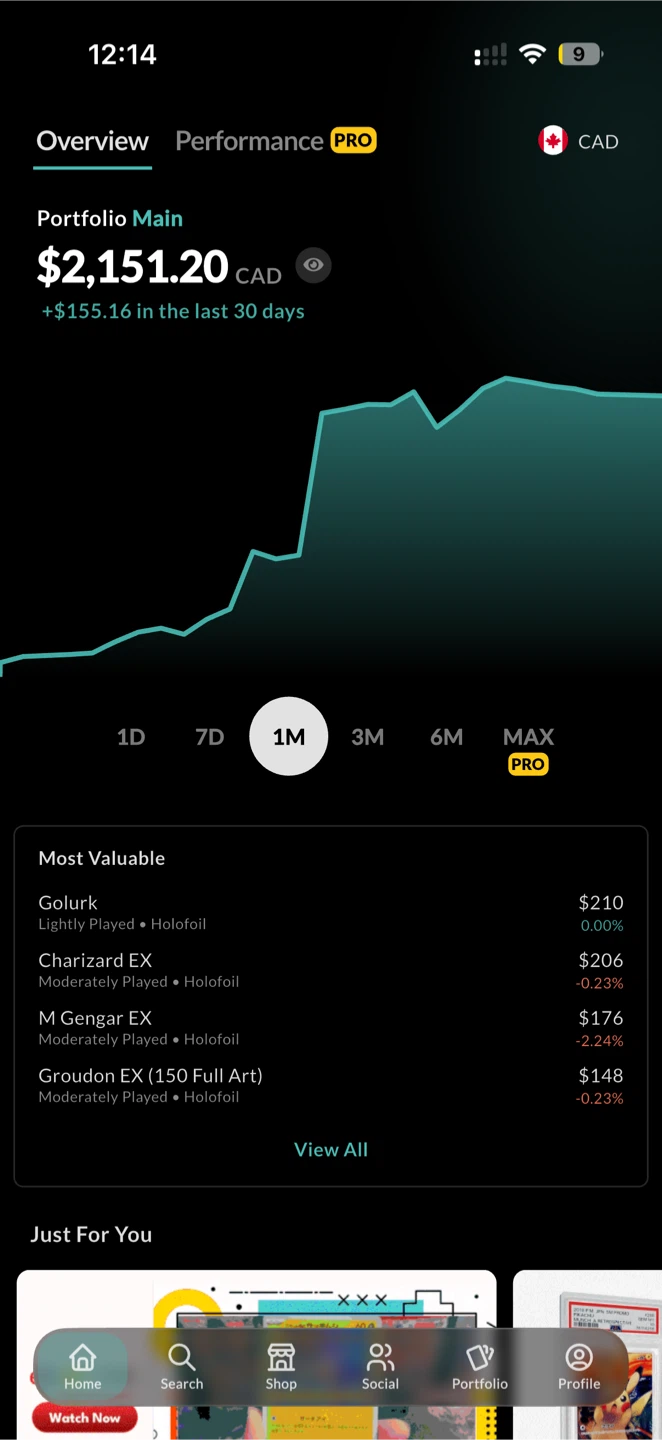
Task: Switch to the Social tab
Action: [x=380, y=1367]
